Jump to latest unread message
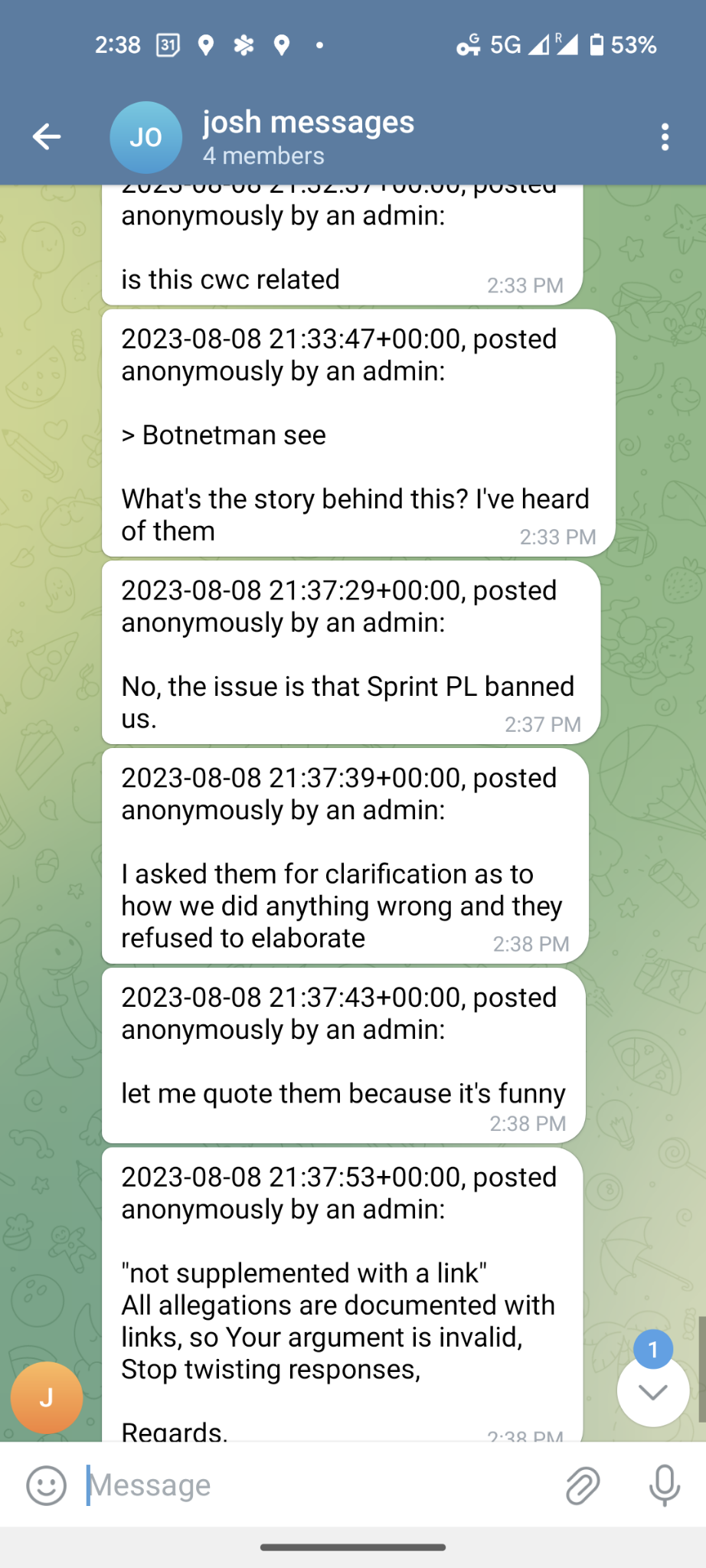 pyautogui.click(x=653, y=1391)
